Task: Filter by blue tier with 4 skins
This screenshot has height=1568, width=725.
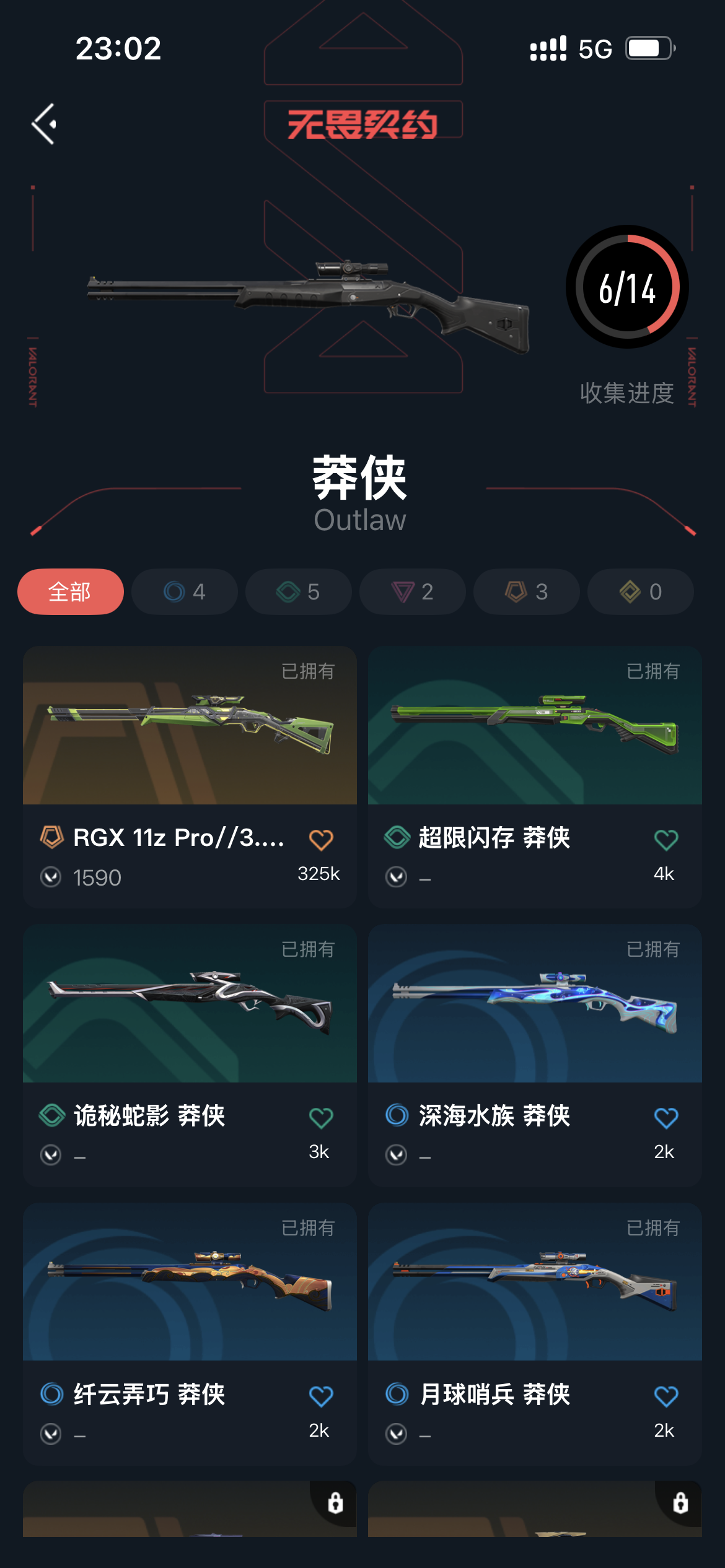Action: click(x=185, y=591)
